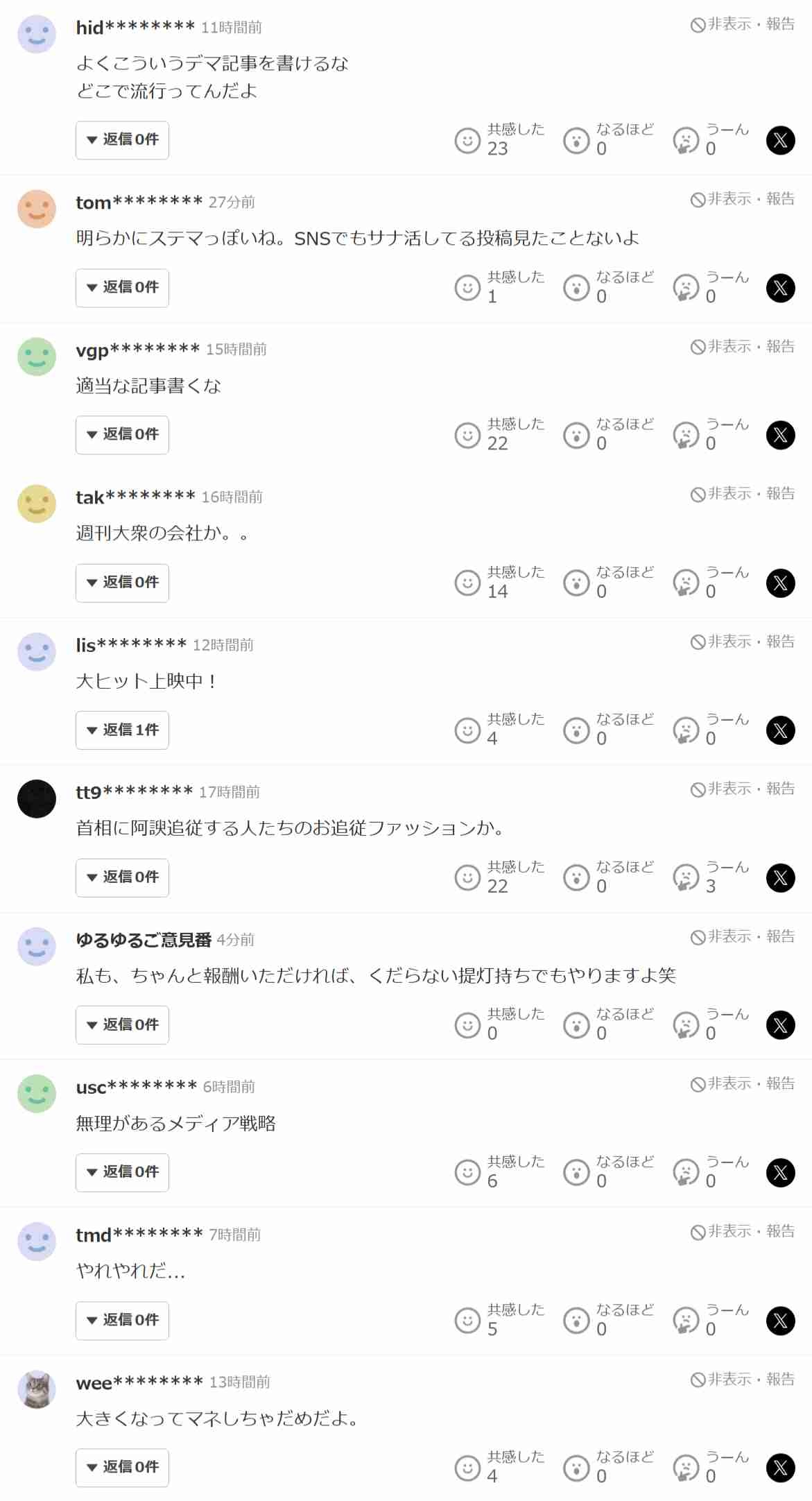
Task: Report or hide wee's comment
Action: [743, 1379]
